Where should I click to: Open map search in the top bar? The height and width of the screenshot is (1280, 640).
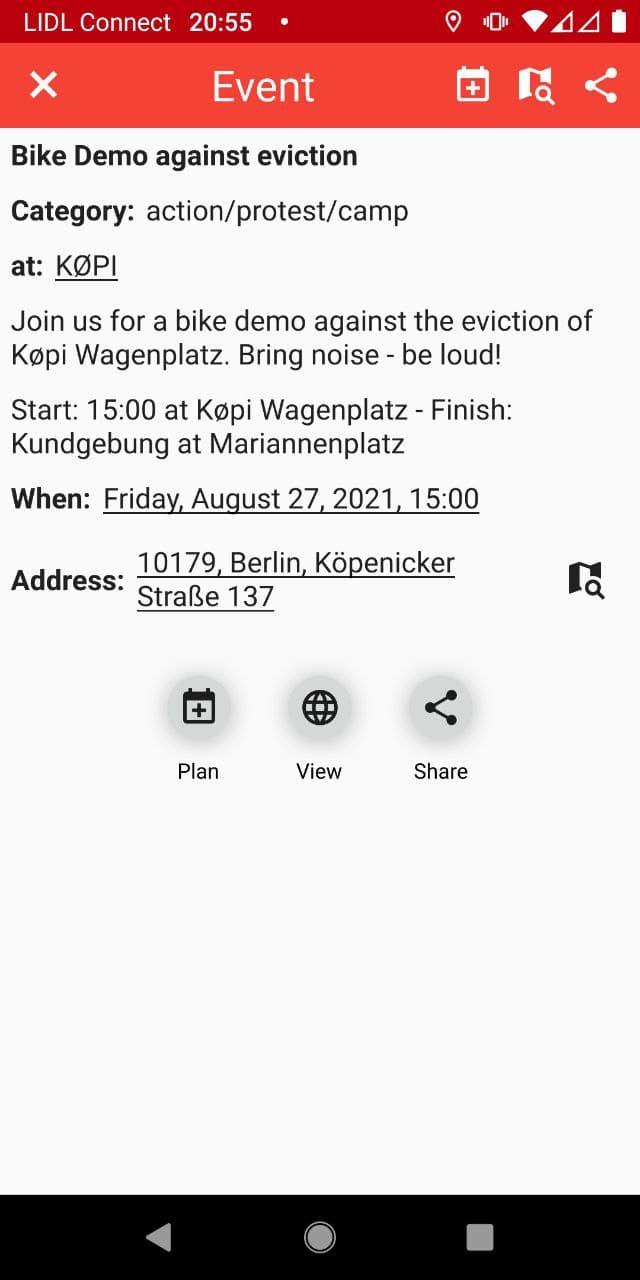click(536, 85)
